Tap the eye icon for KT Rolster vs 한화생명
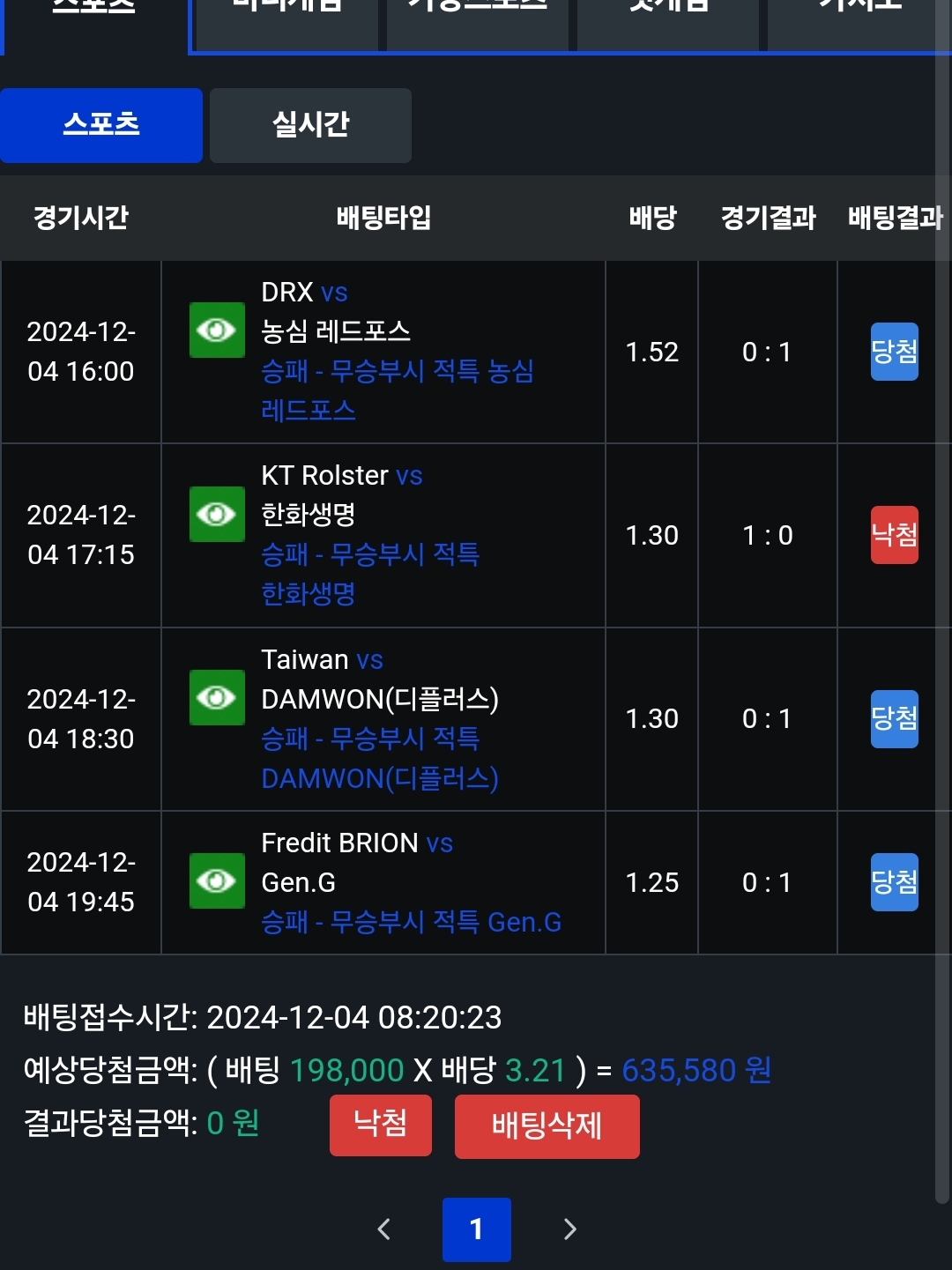952x1270 pixels. click(x=217, y=514)
